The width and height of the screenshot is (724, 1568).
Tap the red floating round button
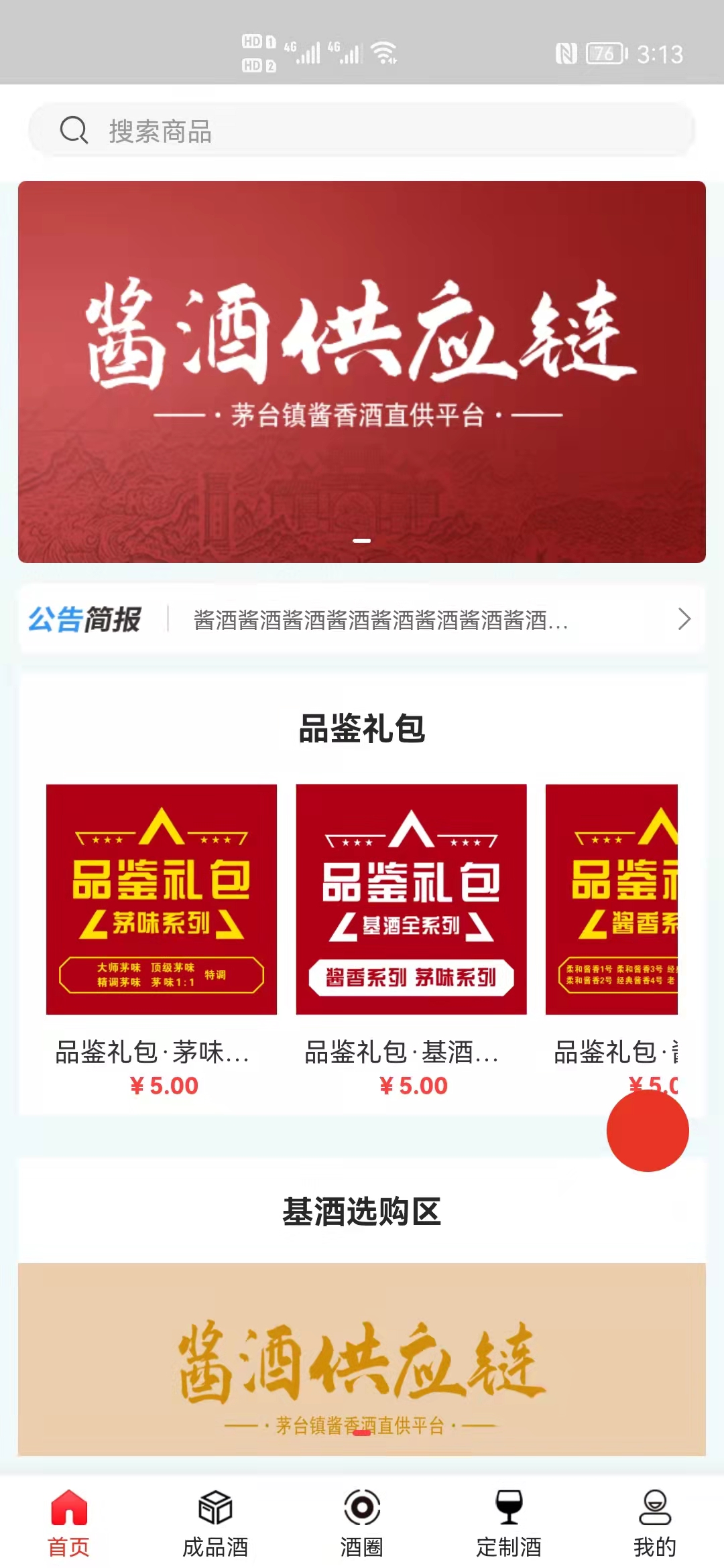tap(648, 1131)
